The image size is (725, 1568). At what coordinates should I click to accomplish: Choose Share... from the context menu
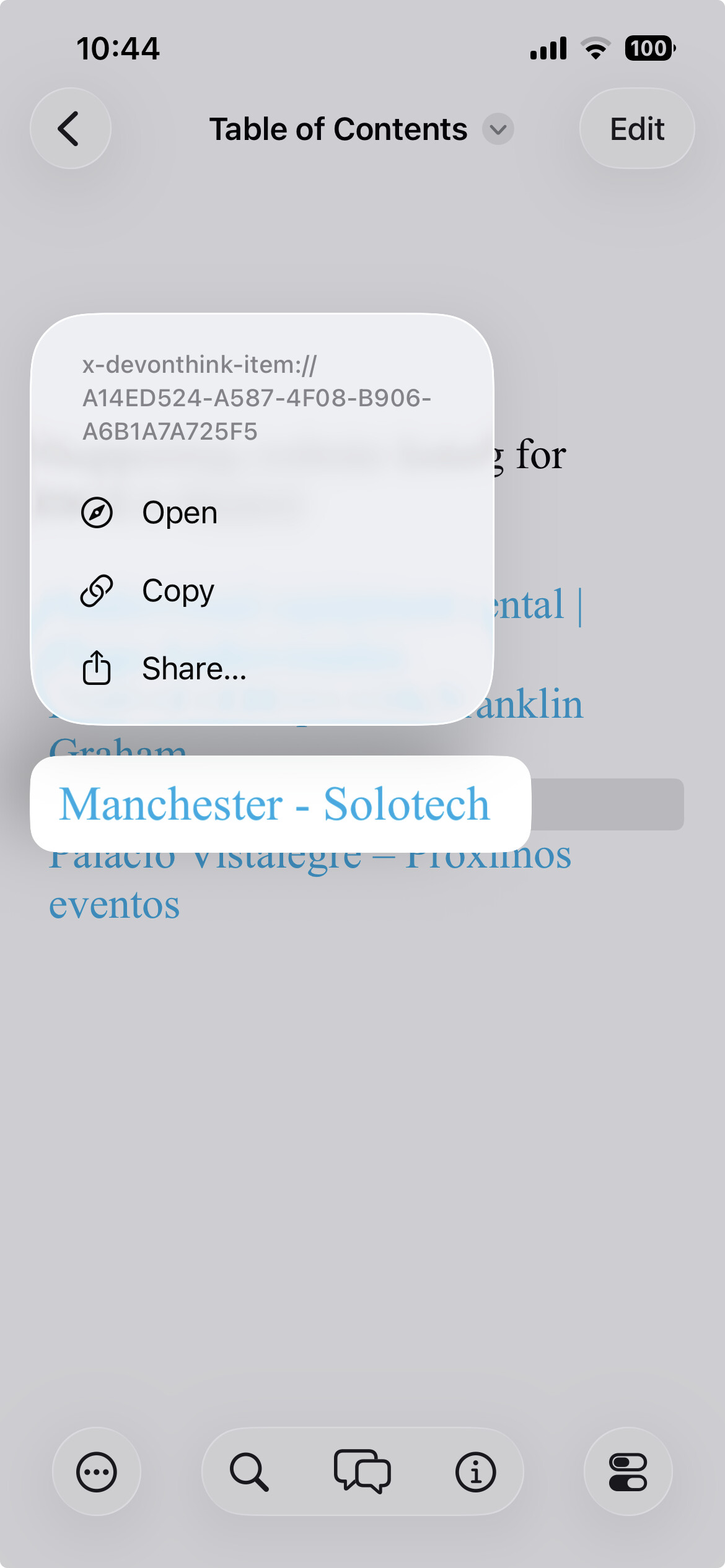pos(193,669)
